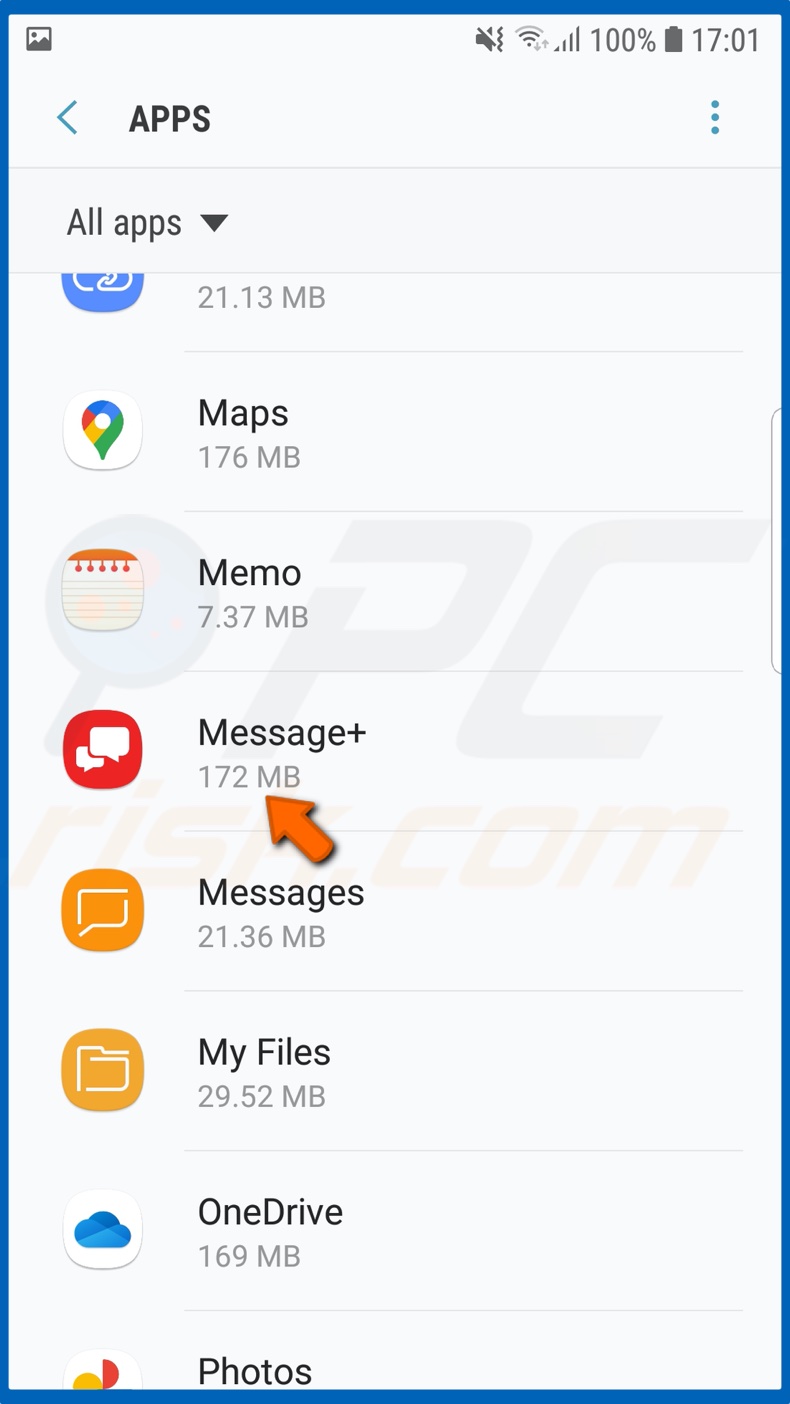Tap the OneDrive cloud icon
The width and height of the screenshot is (790, 1404).
[102, 1230]
